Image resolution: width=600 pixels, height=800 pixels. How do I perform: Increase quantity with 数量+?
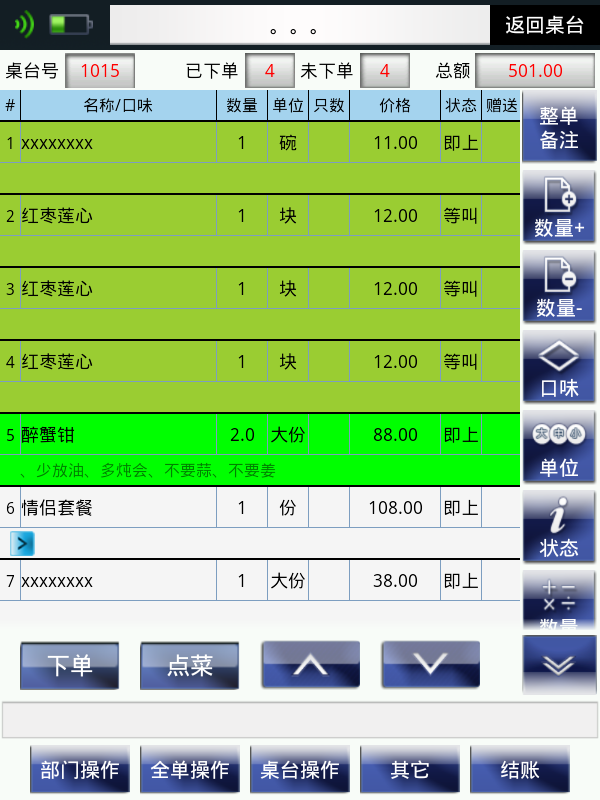pos(559,208)
